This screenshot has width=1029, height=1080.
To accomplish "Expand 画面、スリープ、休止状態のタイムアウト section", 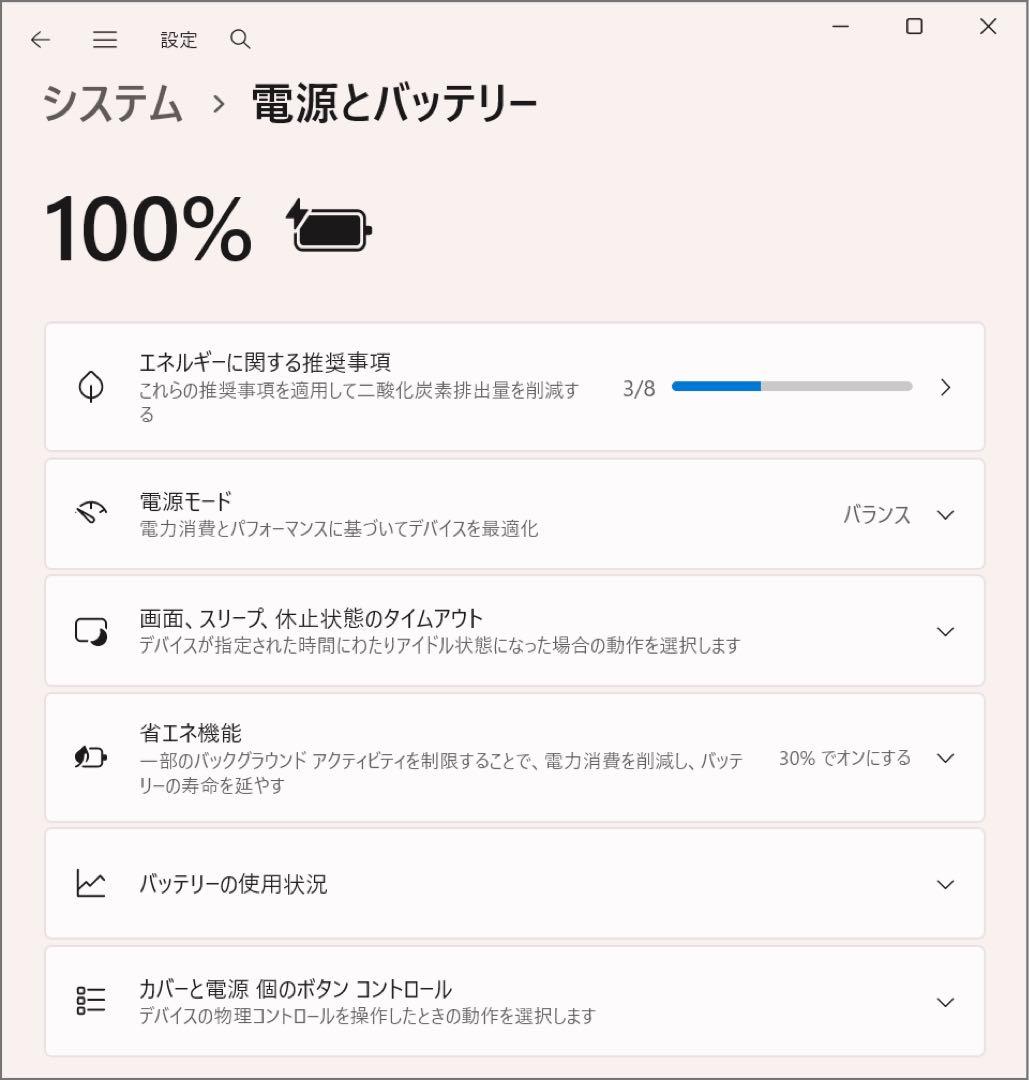I will click(944, 631).
